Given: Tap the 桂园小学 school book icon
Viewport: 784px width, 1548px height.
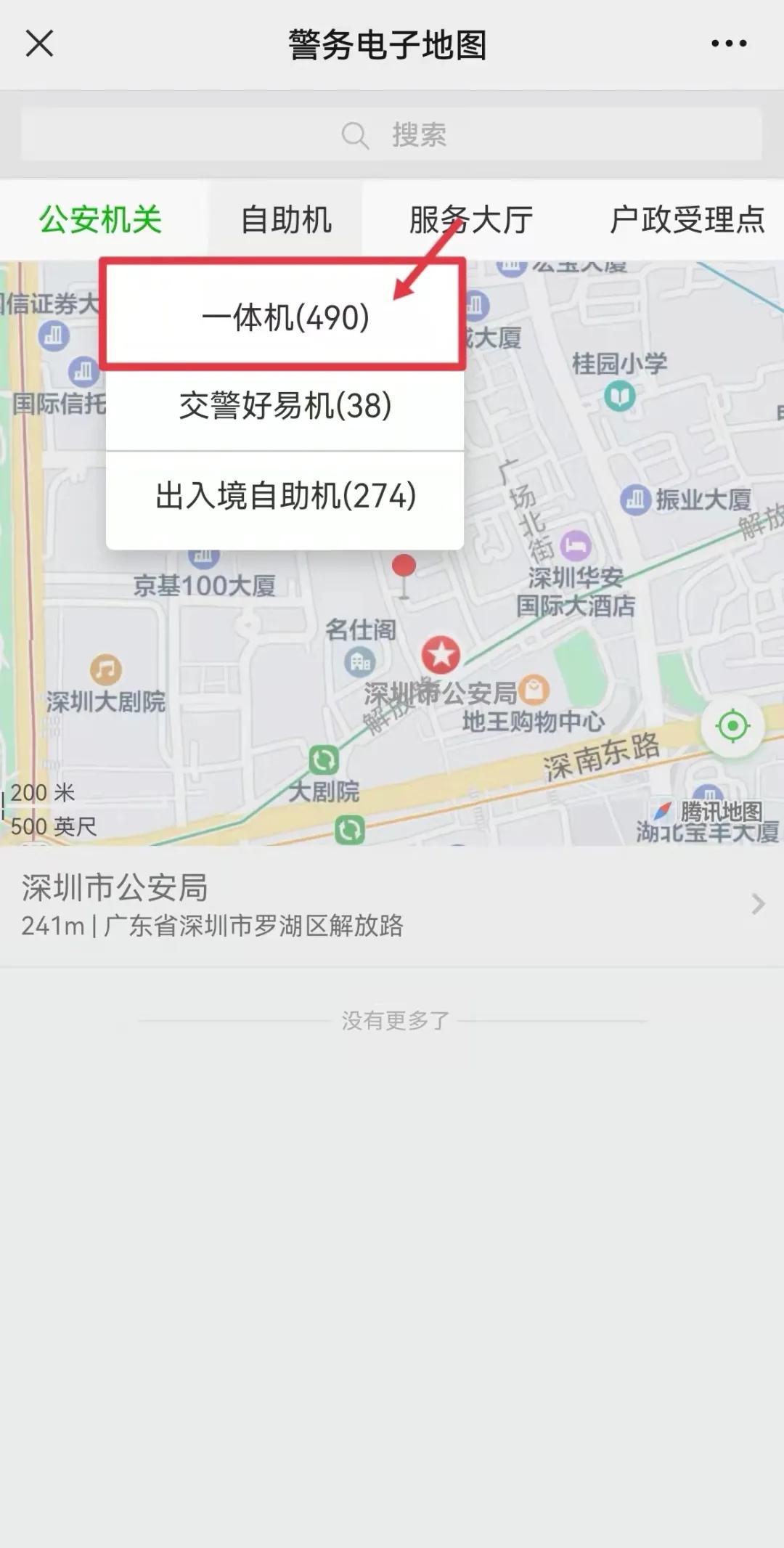Looking at the screenshot, I should click(621, 396).
